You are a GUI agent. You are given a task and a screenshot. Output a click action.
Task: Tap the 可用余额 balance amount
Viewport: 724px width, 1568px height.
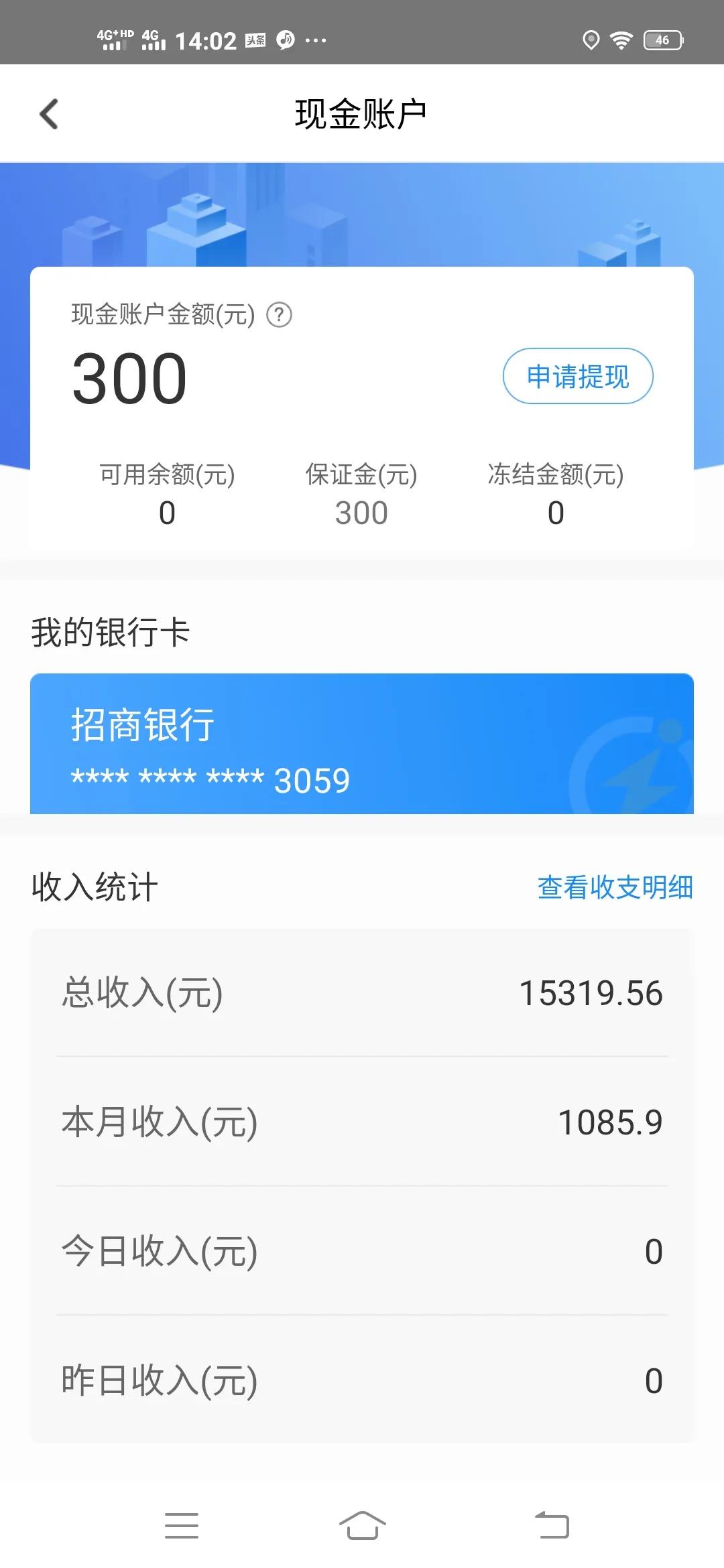166,511
